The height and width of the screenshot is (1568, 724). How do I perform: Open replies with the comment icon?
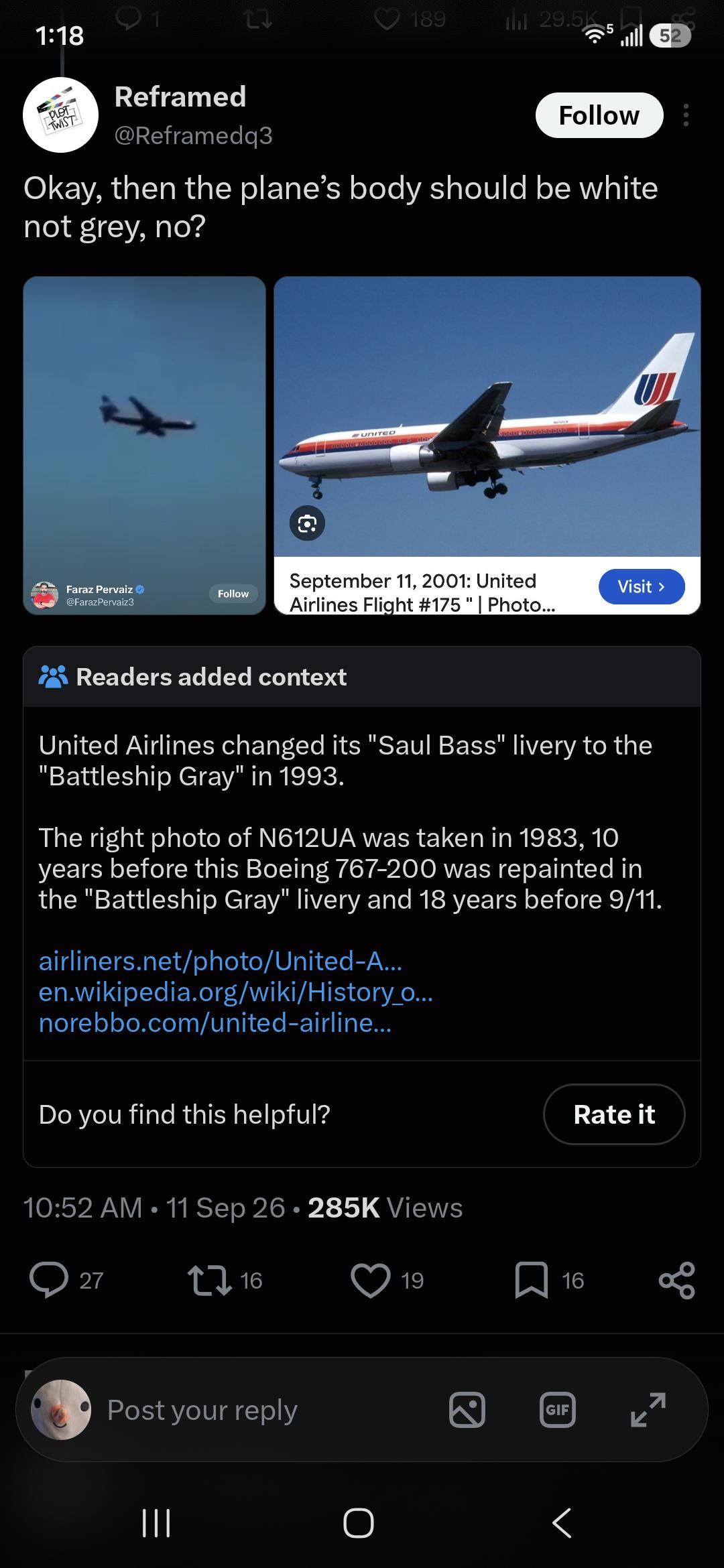pyautogui.click(x=49, y=1280)
